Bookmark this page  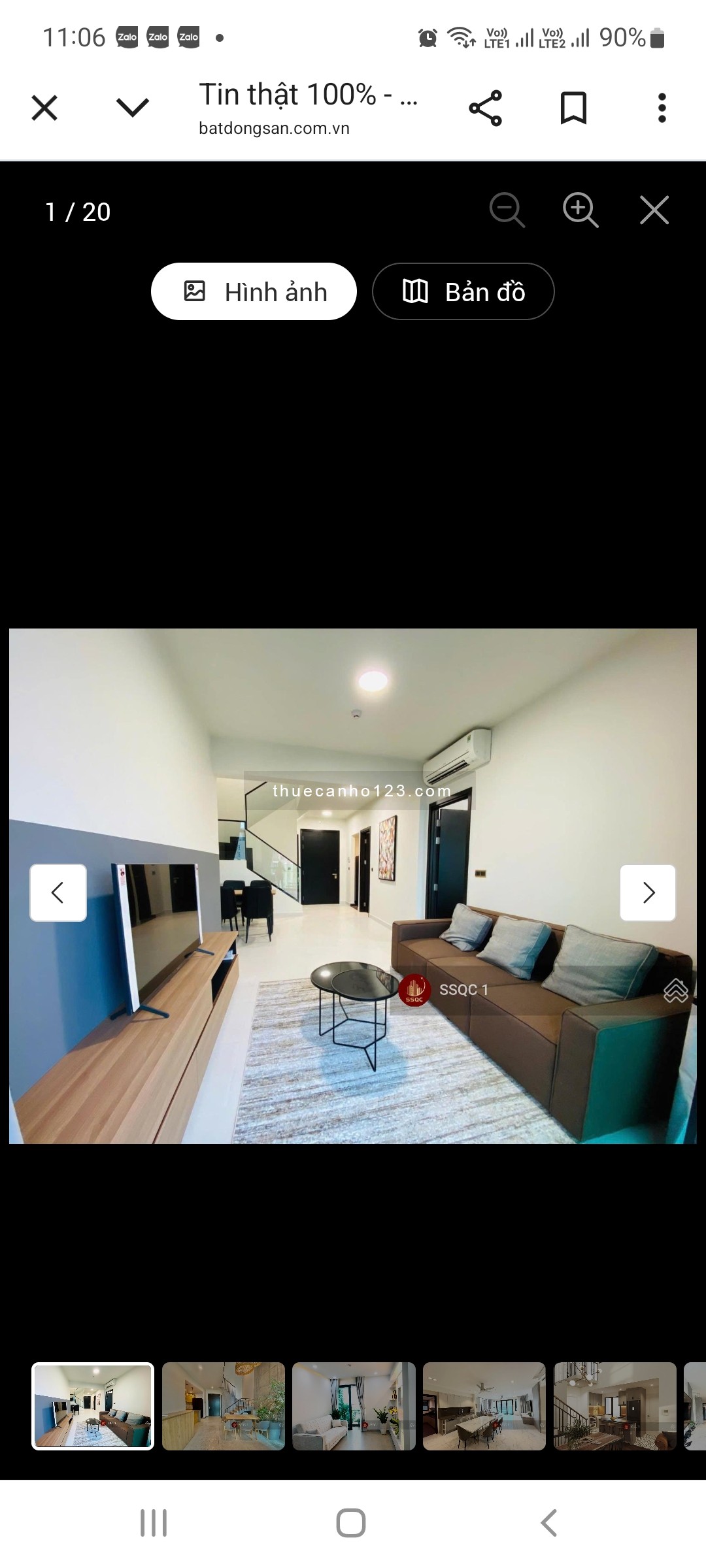pyautogui.click(x=573, y=108)
